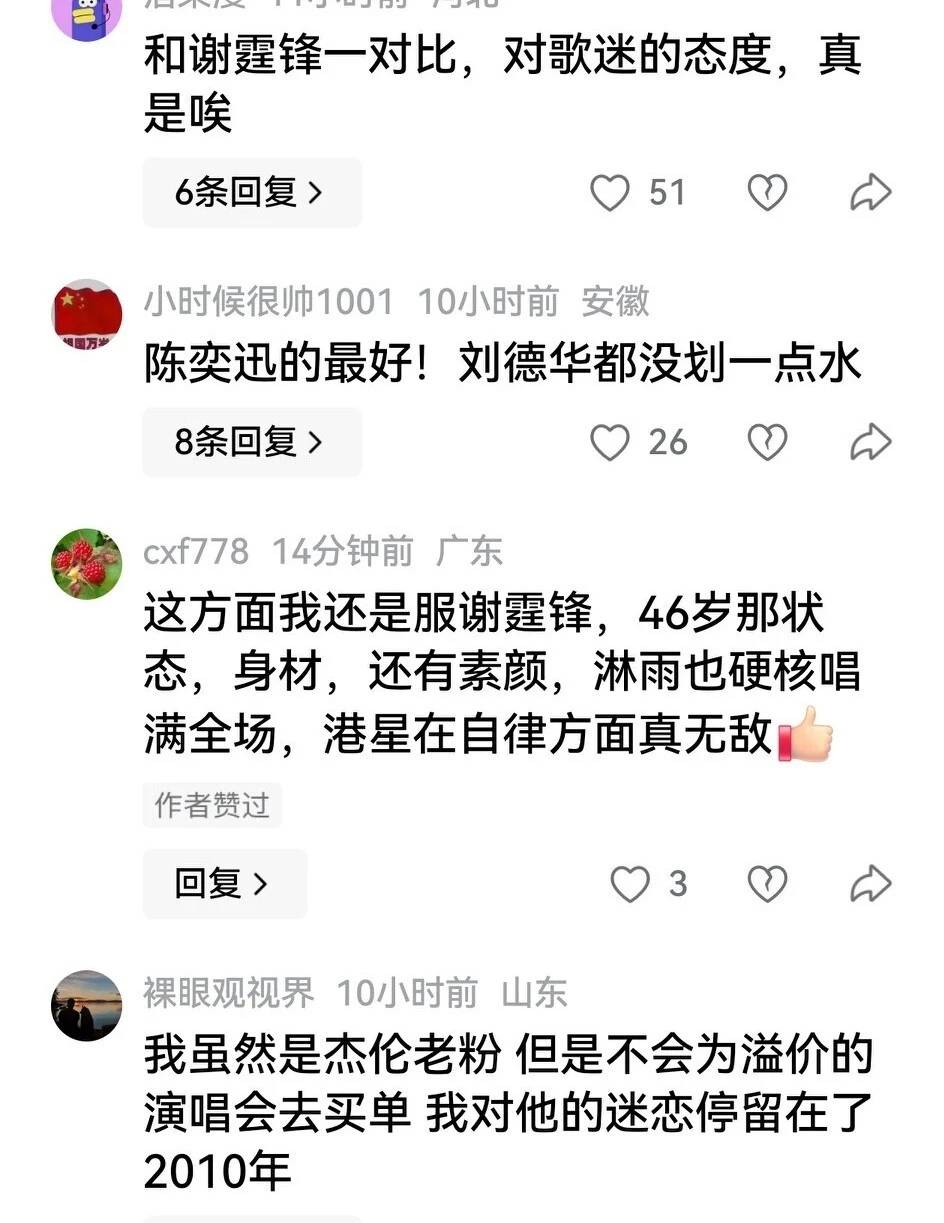
Task: Share the comment that has 51 likes
Action: 870,192
